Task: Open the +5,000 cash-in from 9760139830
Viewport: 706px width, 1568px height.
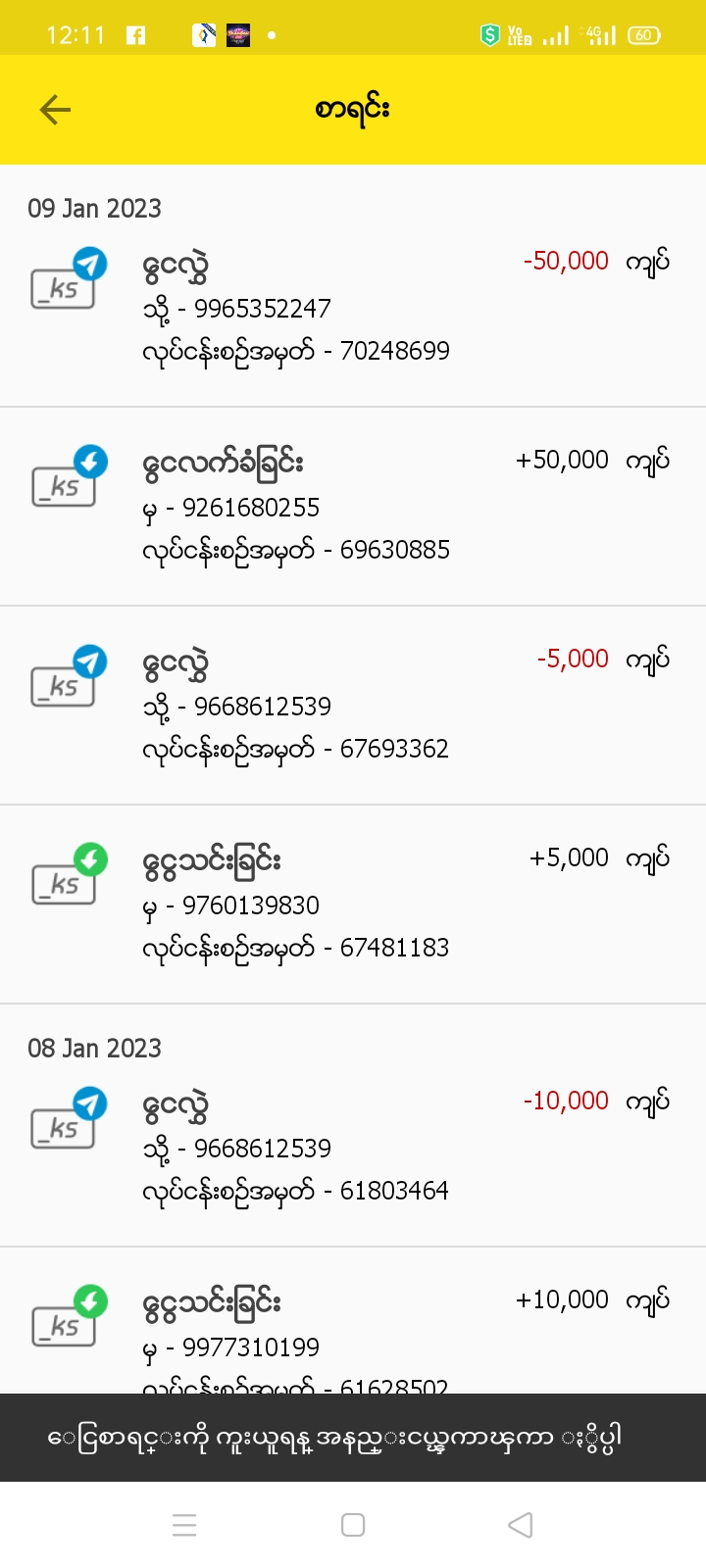Action: tap(353, 905)
